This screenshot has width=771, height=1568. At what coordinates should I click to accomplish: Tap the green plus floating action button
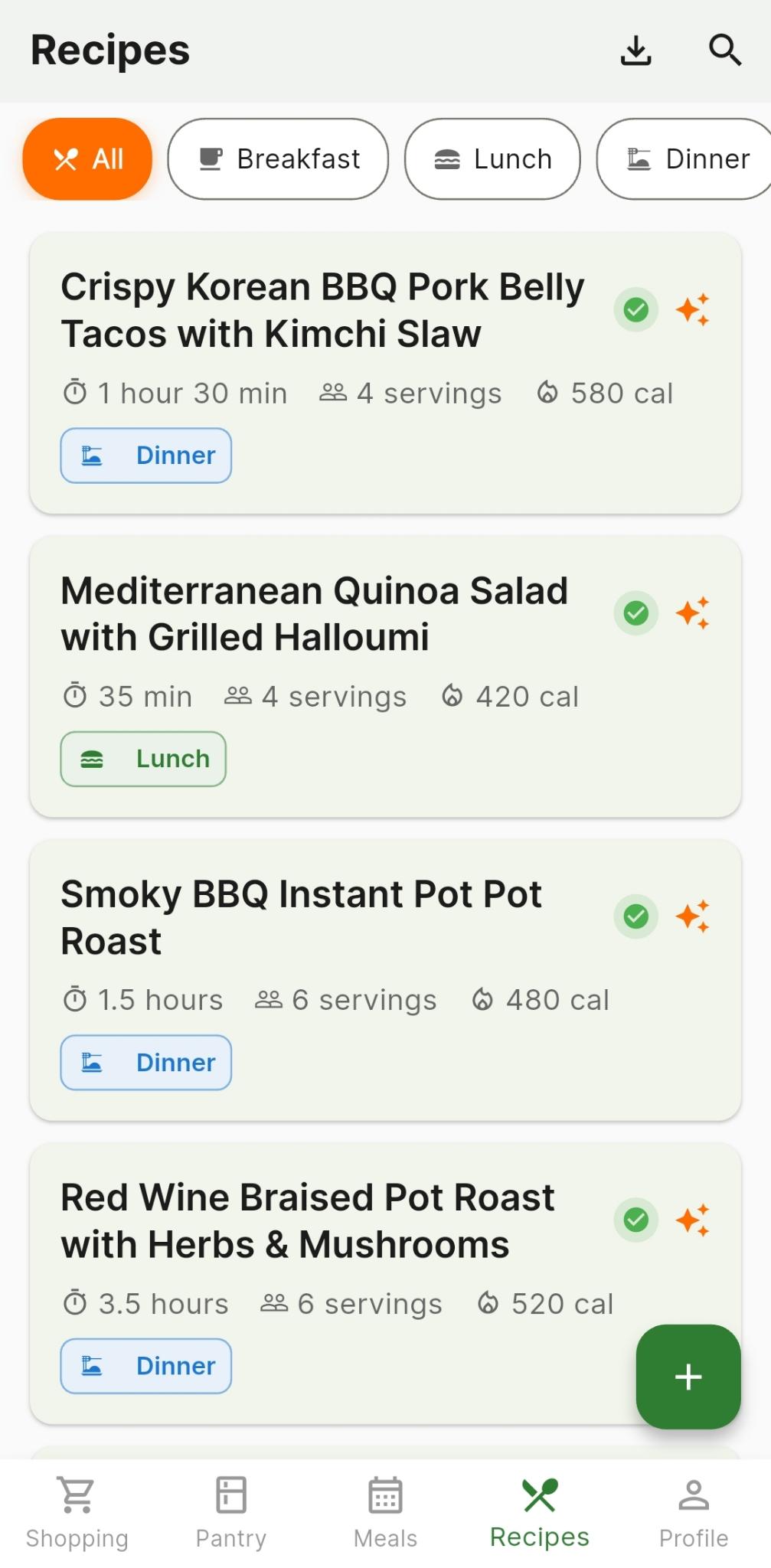click(687, 1376)
